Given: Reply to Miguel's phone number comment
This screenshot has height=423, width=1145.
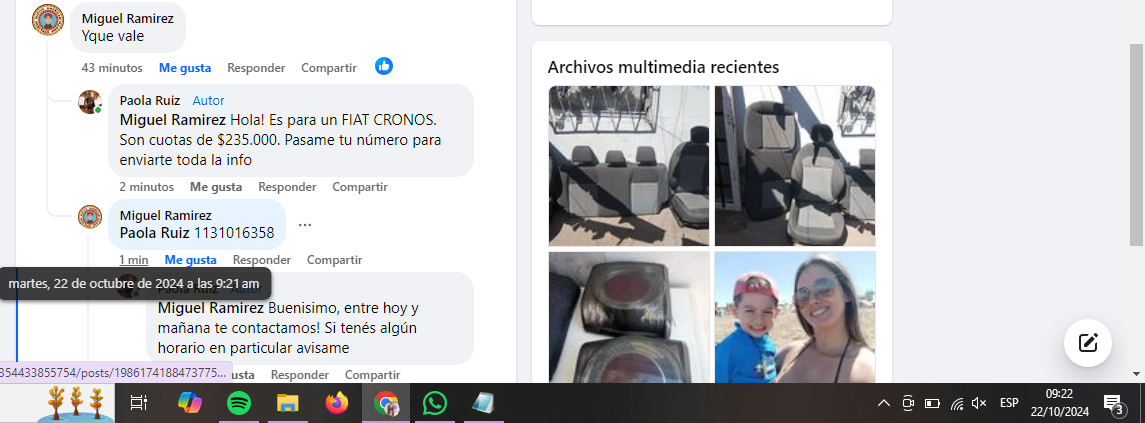Looking at the screenshot, I should pos(261,260).
